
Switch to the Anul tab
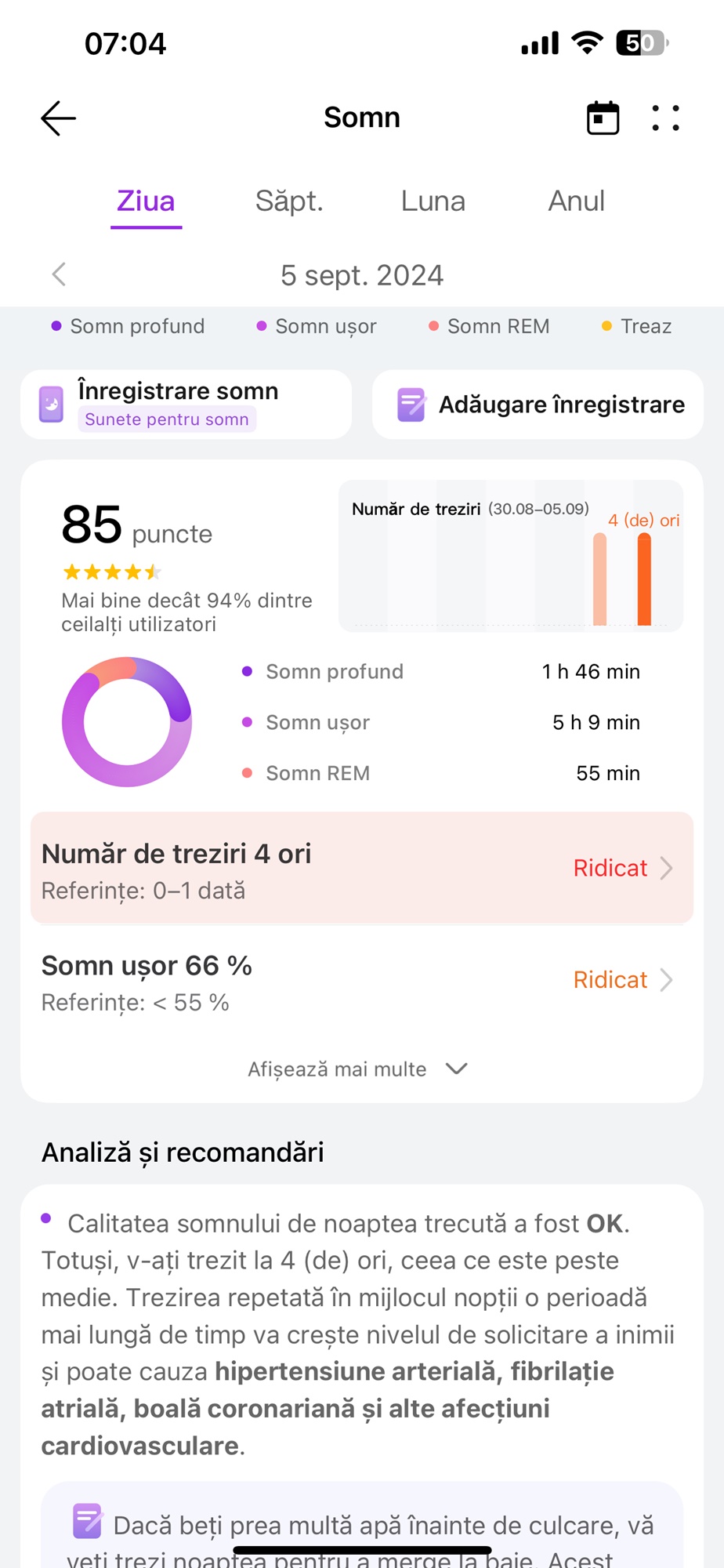click(576, 201)
